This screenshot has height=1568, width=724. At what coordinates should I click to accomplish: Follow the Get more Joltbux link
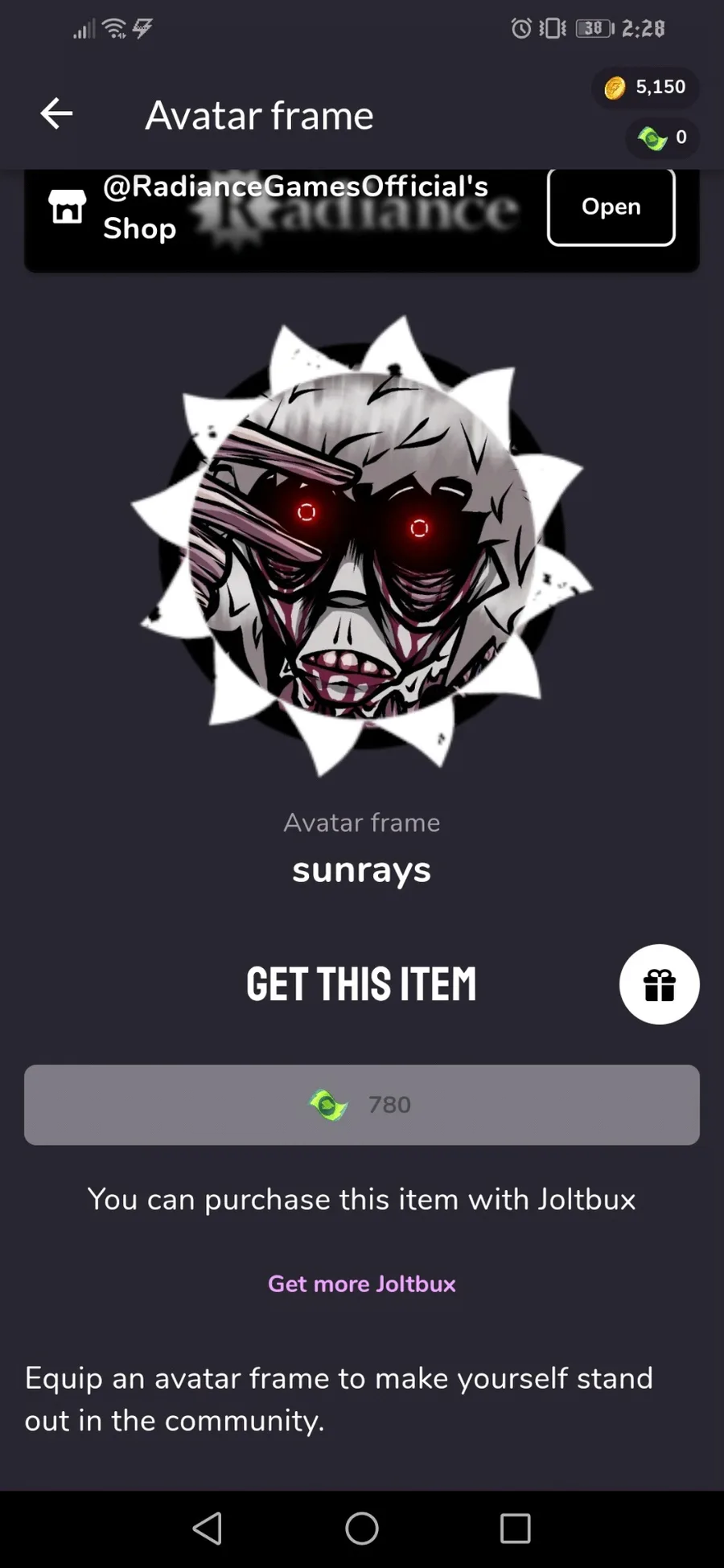point(362,1283)
